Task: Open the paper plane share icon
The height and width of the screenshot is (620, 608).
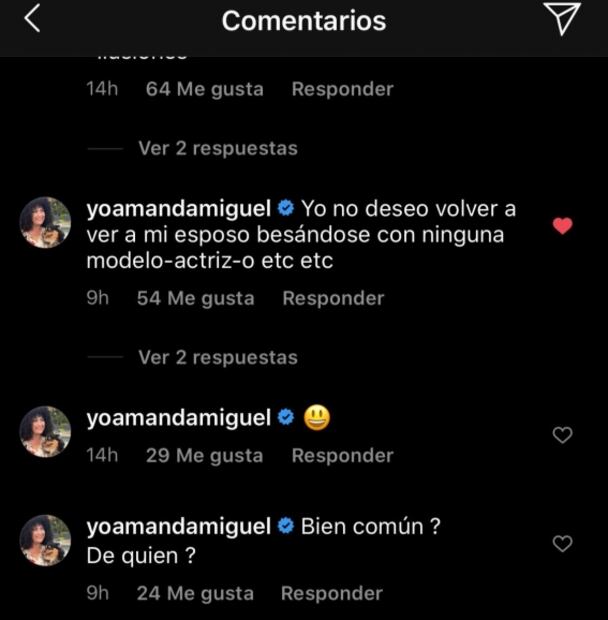Action: pos(563,19)
